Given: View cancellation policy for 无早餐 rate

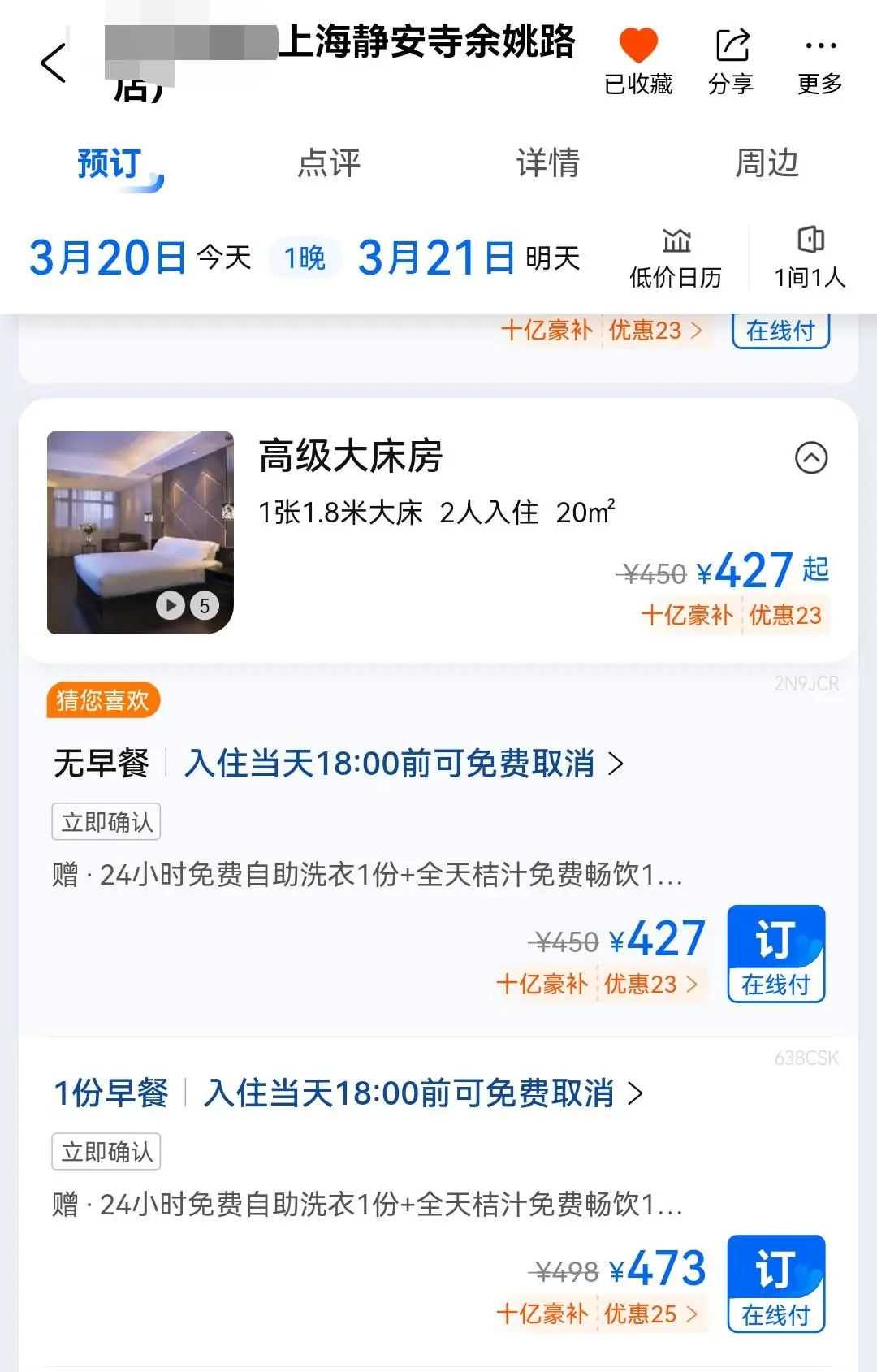Looking at the screenshot, I should [x=404, y=764].
